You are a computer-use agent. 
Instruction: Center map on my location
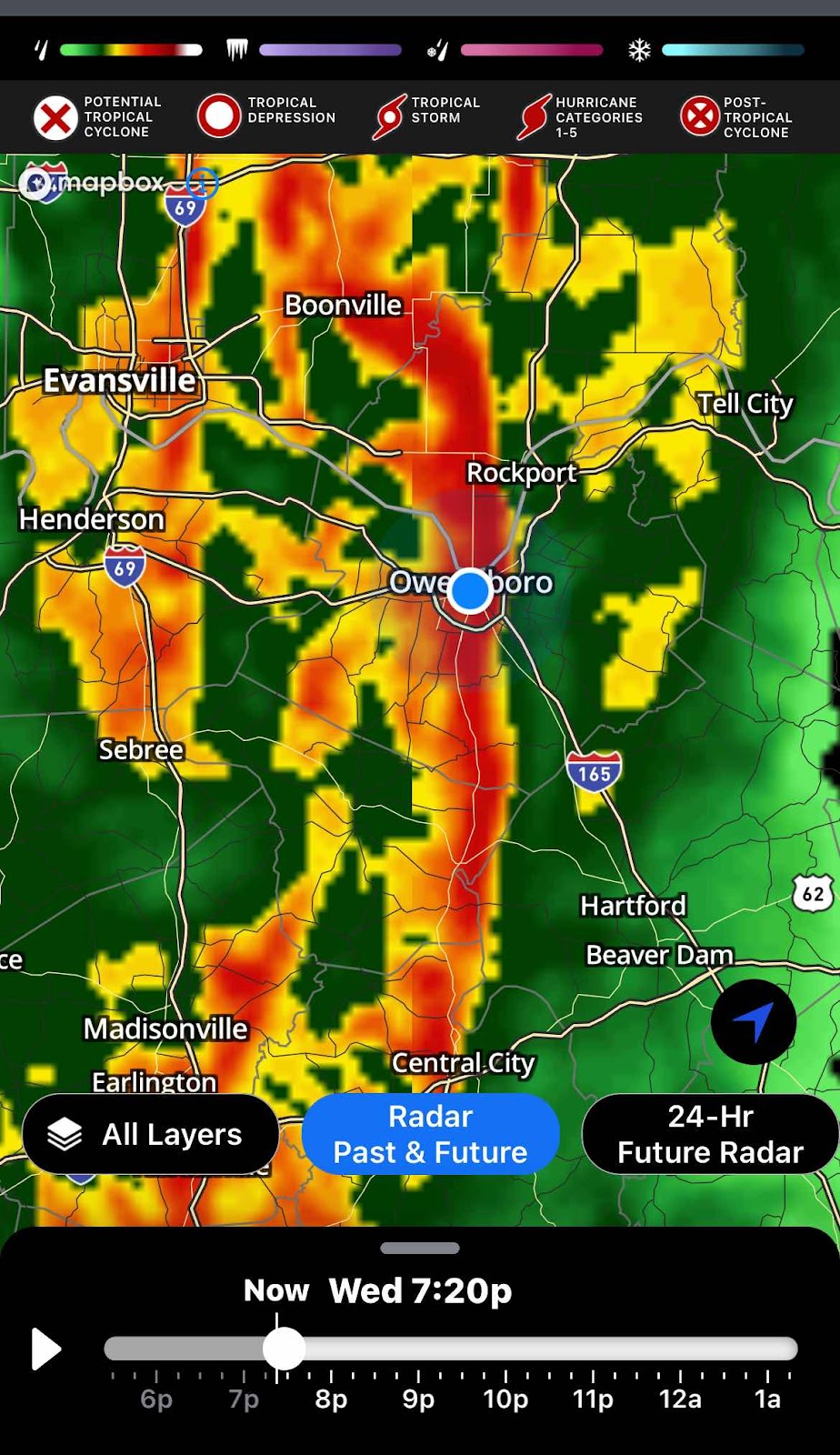pos(753,1022)
